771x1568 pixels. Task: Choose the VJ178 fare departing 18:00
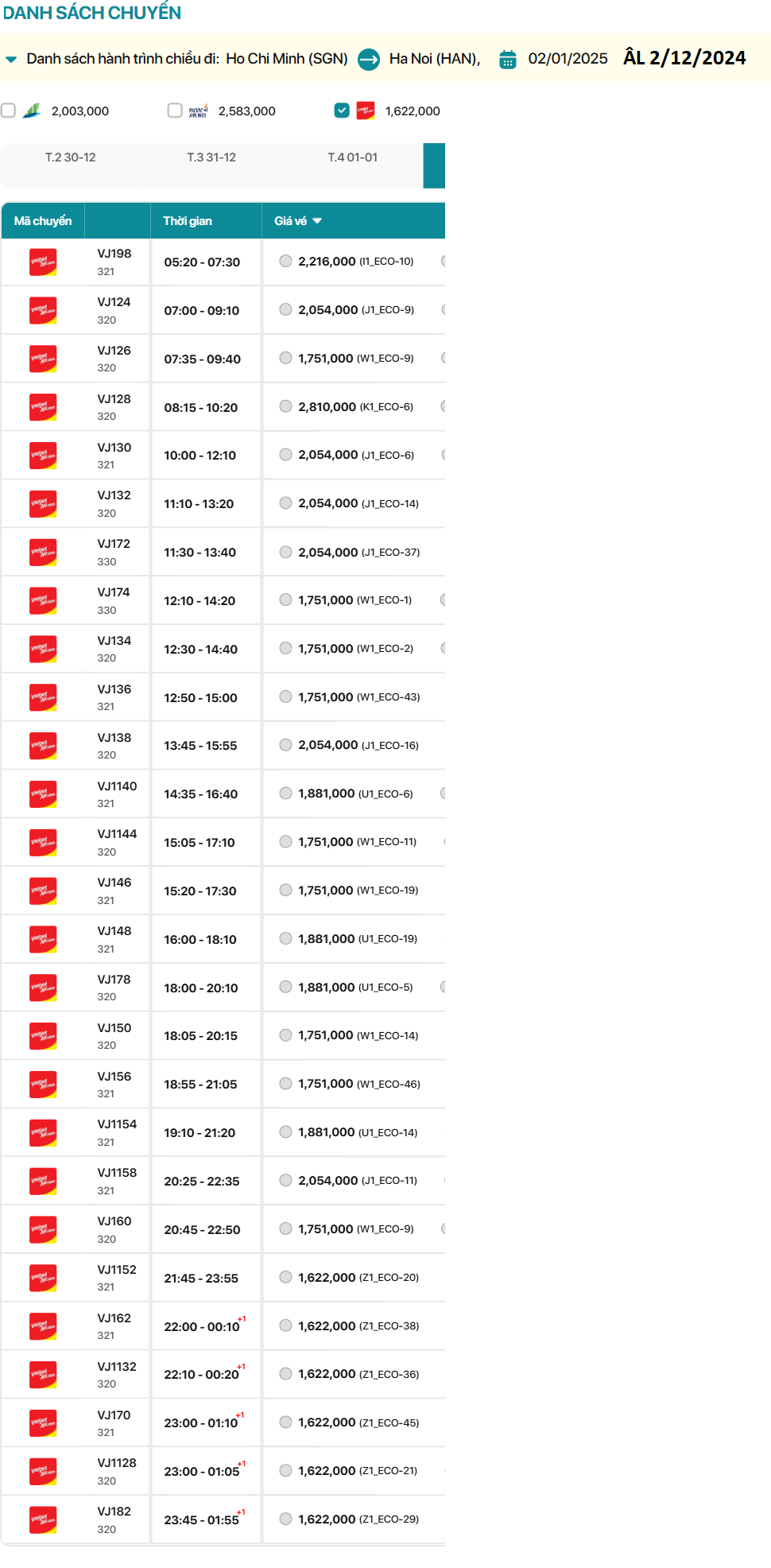coord(286,987)
